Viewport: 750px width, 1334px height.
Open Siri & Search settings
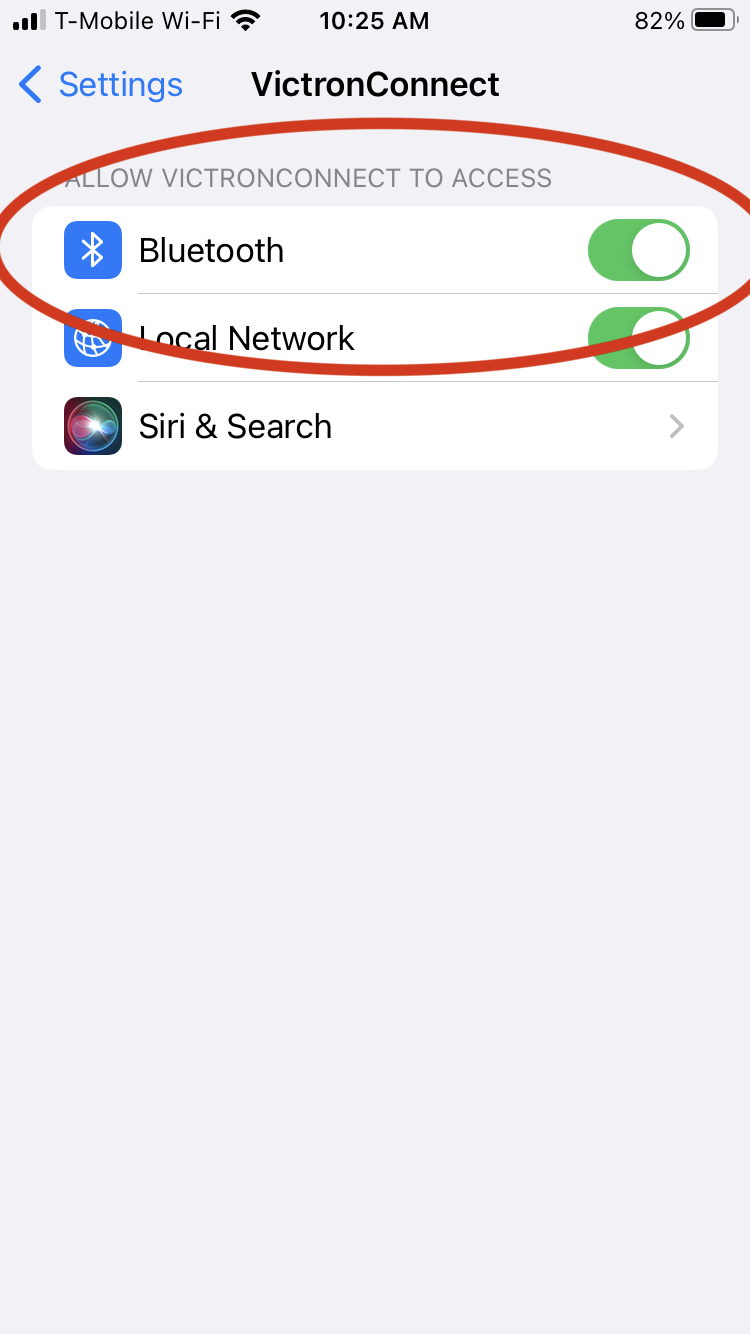pyautogui.click(x=375, y=426)
